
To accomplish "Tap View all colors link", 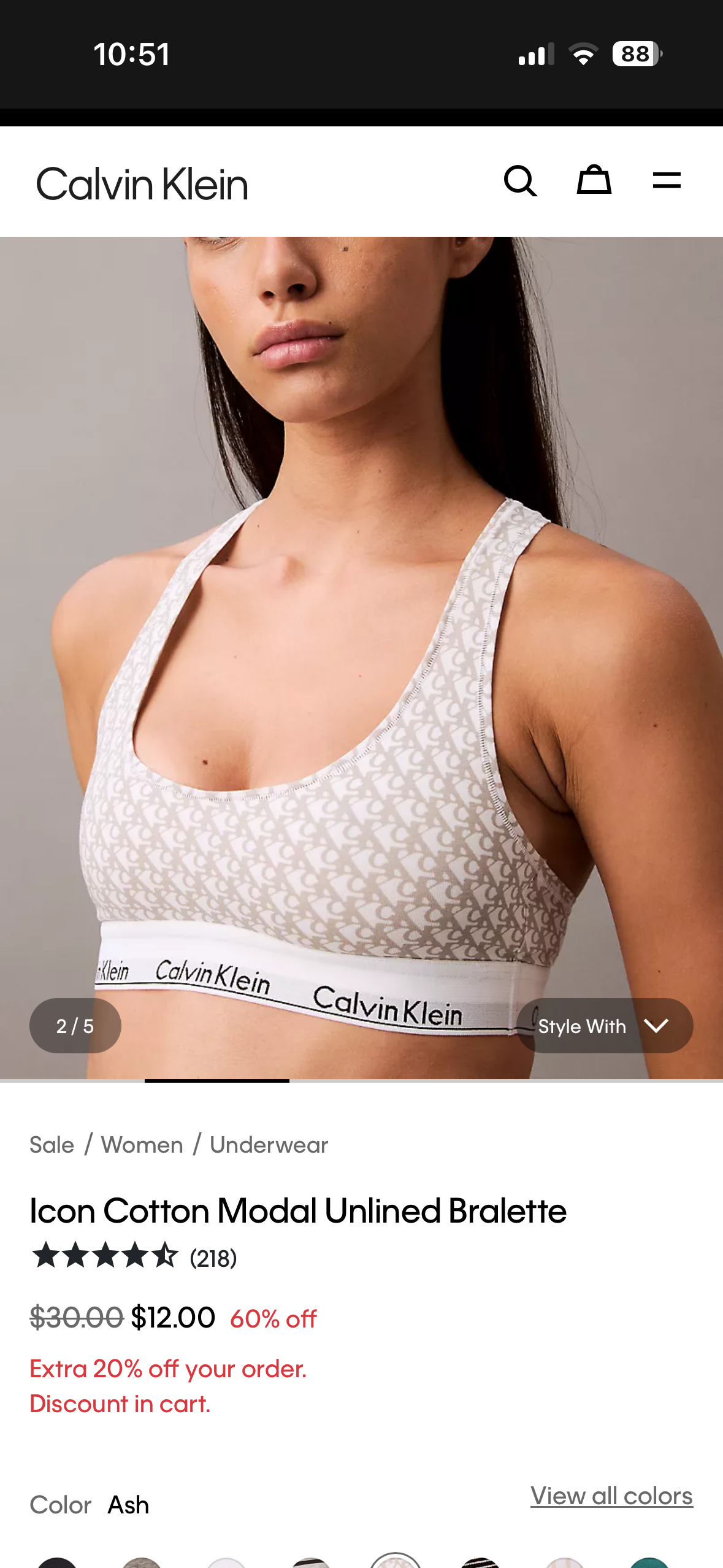I will [611, 1496].
